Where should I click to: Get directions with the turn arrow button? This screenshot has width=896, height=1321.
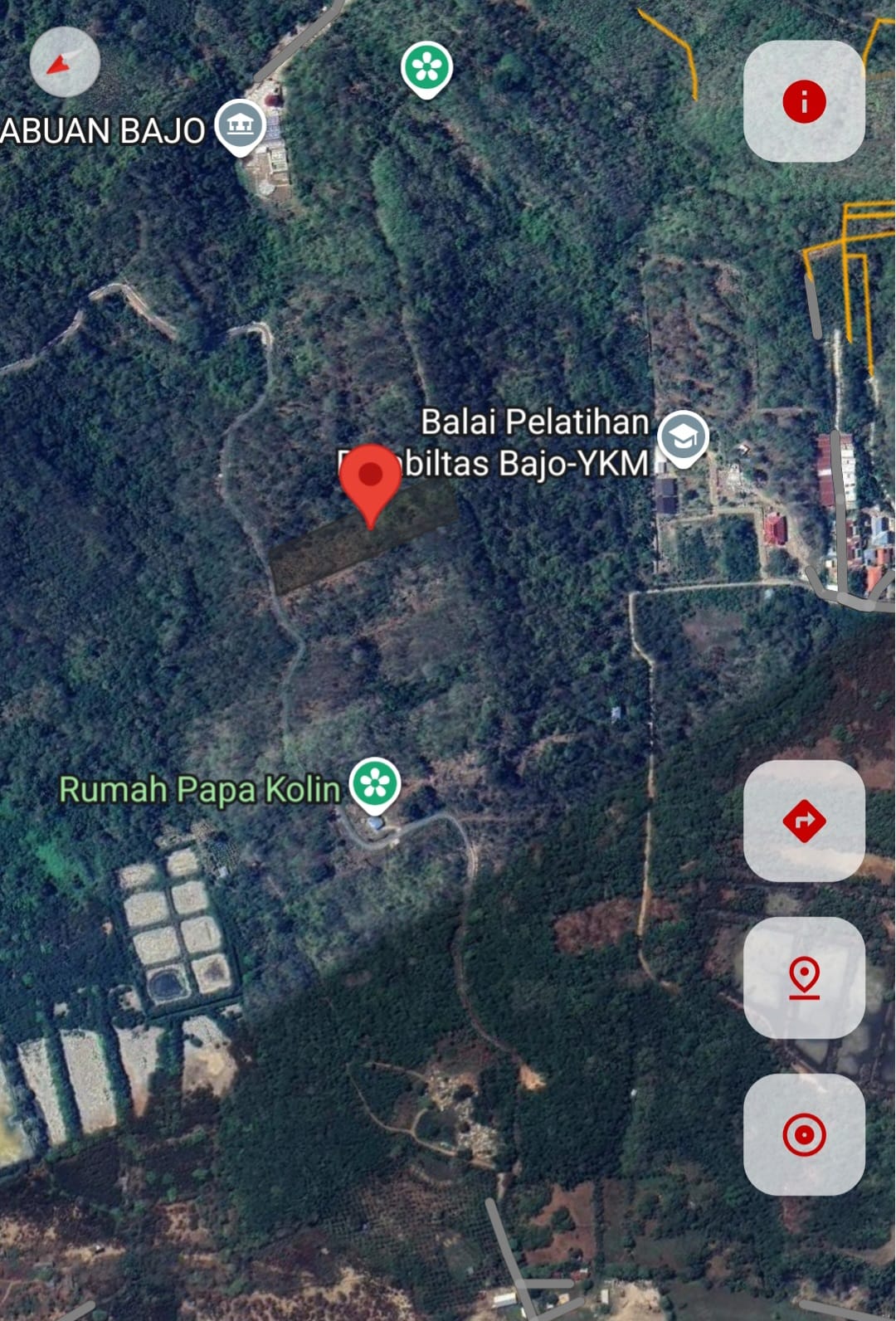pyautogui.click(x=804, y=821)
